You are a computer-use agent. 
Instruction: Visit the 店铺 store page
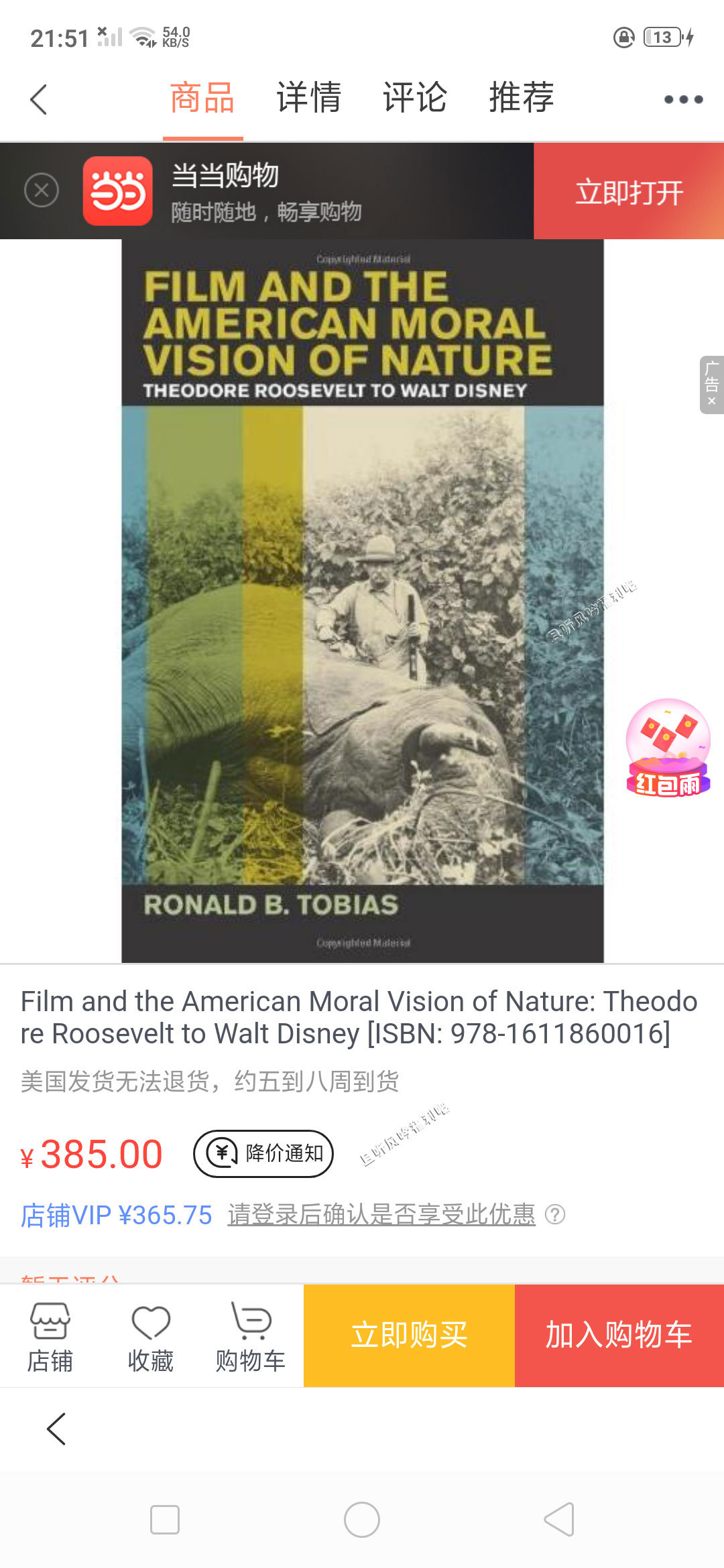pos(50,1336)
